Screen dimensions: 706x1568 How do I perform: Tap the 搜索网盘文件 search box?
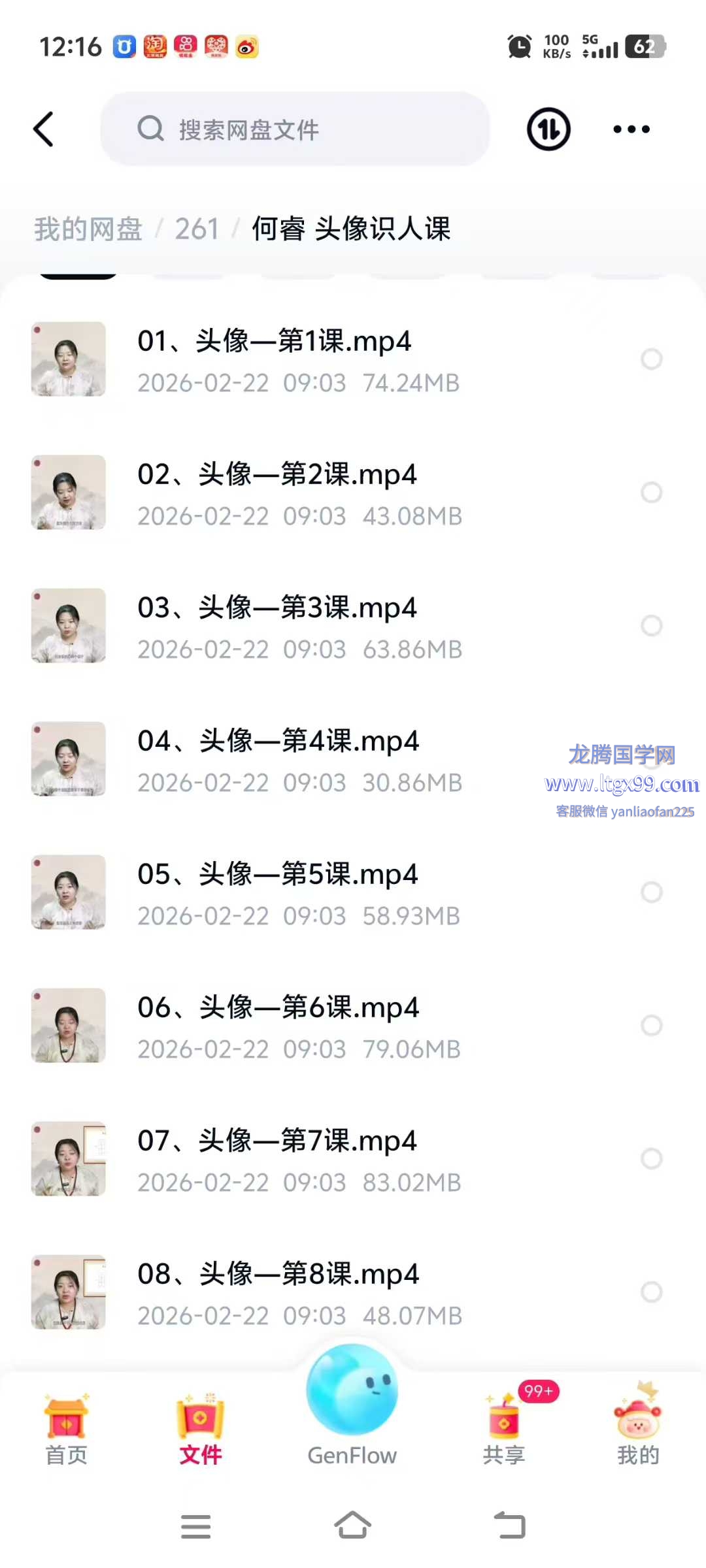[294, 129]
